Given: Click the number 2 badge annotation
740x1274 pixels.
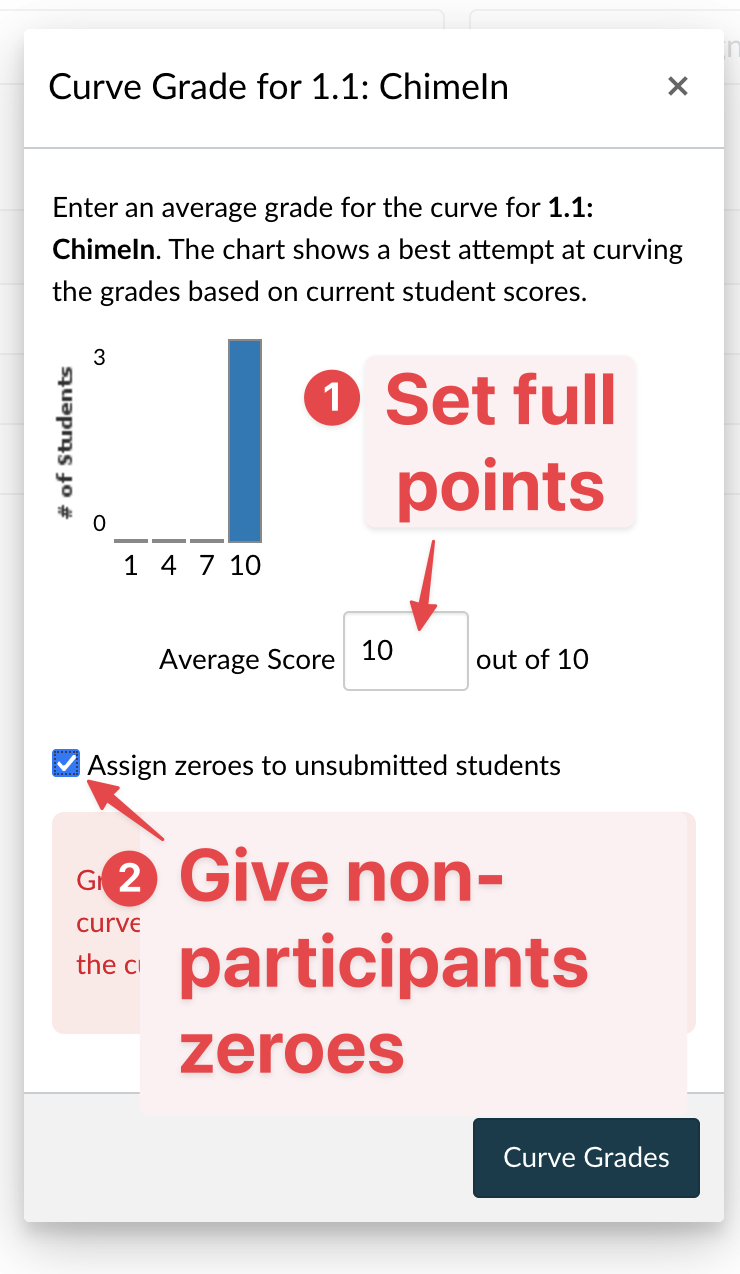Looking at the screenshot, I should (130, 880).
